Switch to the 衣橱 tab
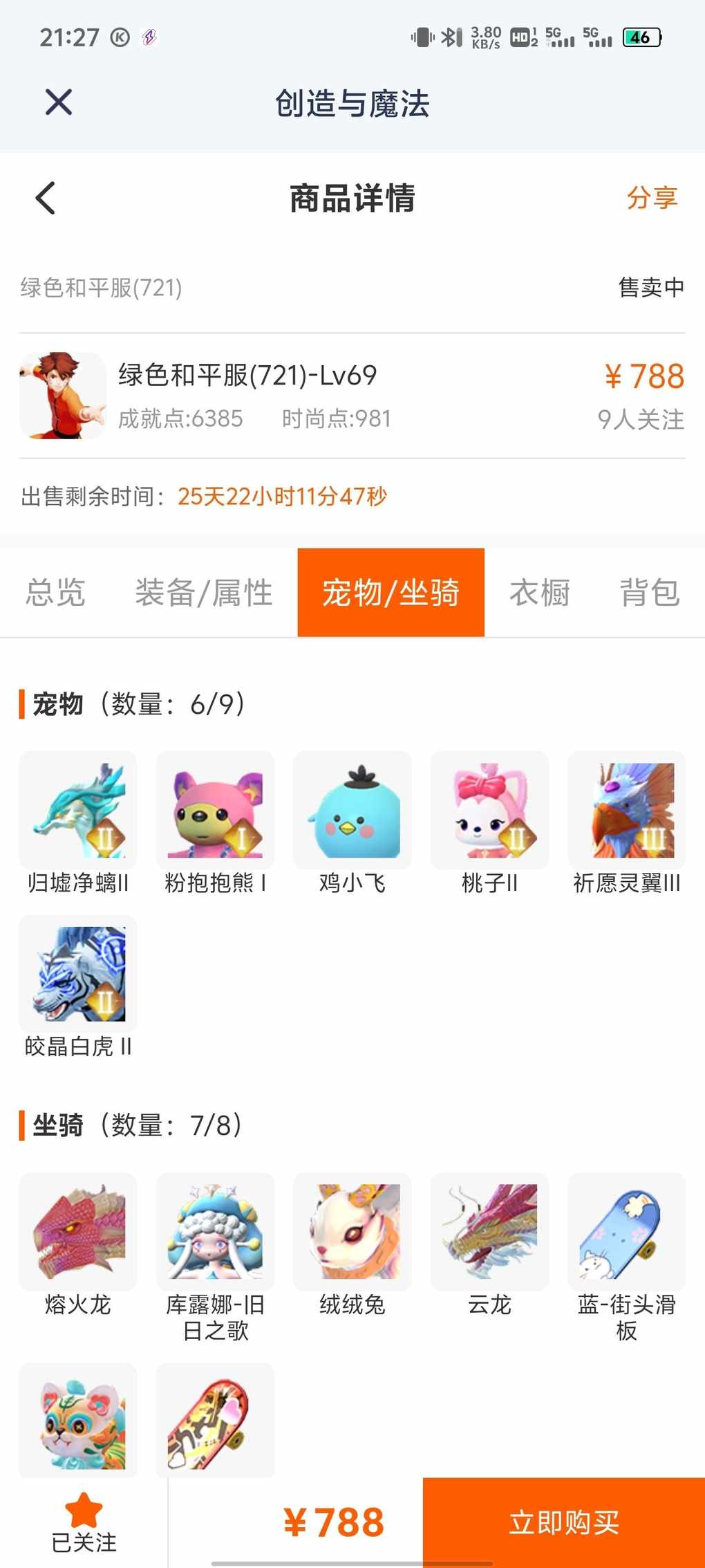The width and height of the screenshot is (705, 1568). 540,593
